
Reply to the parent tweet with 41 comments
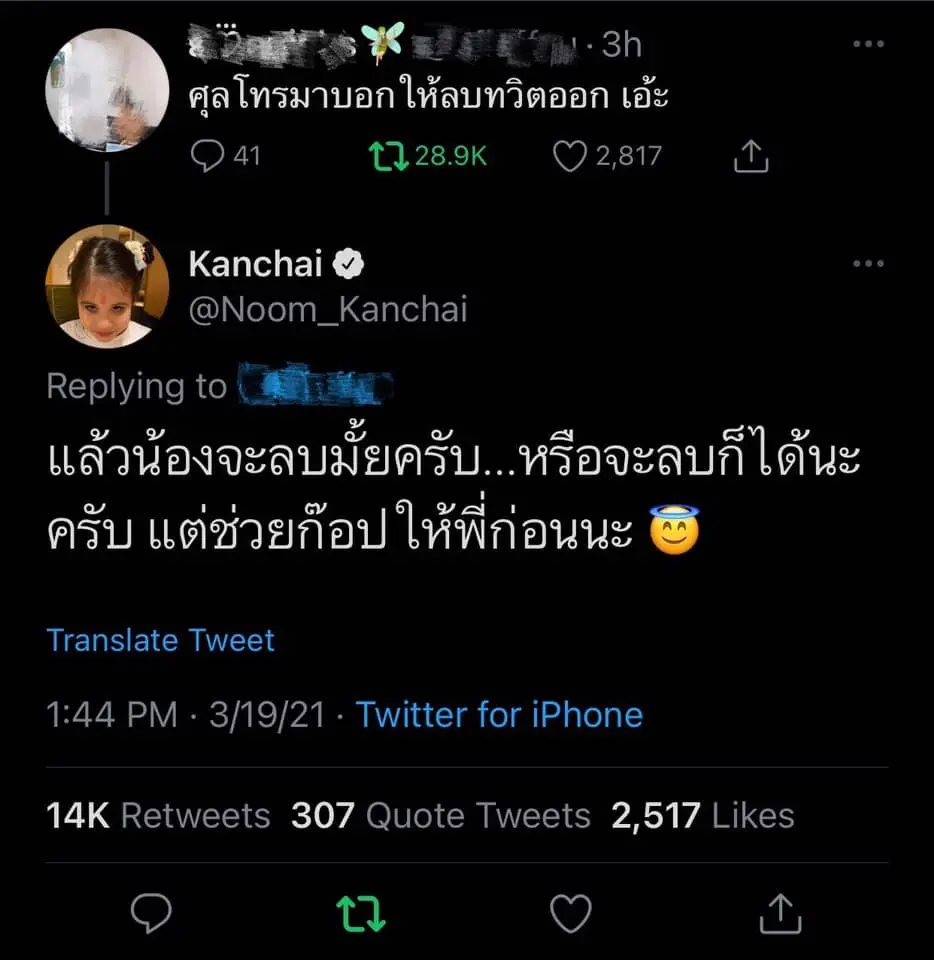click(x=207, y=156)
